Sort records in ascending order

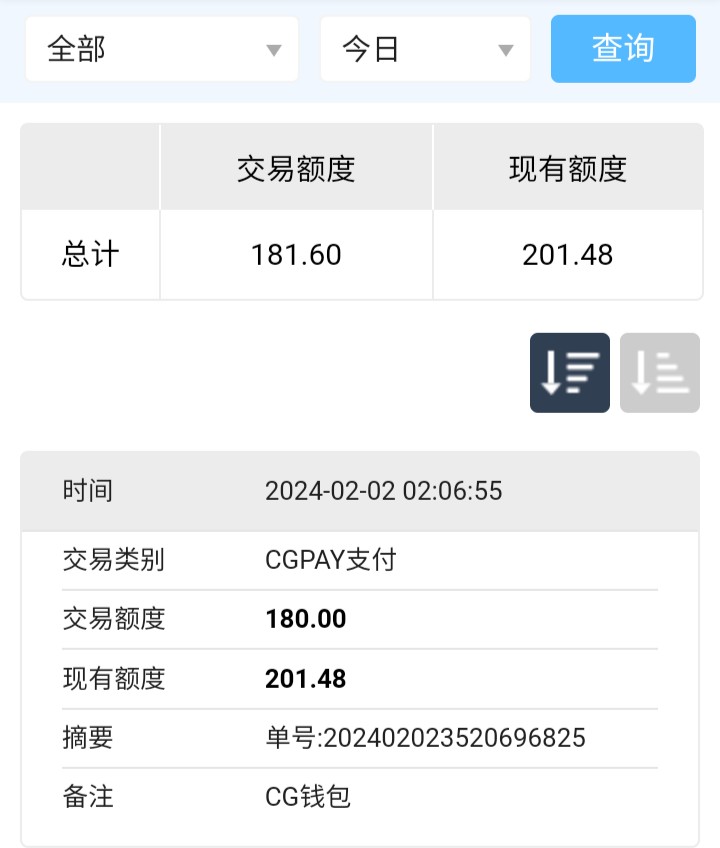tap(659, 373)
